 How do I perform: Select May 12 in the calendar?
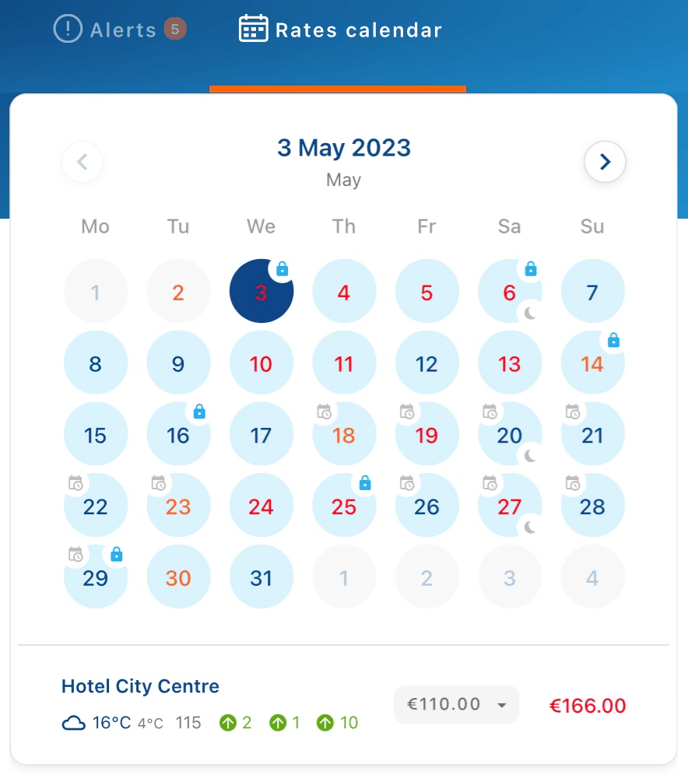[427, 364]
